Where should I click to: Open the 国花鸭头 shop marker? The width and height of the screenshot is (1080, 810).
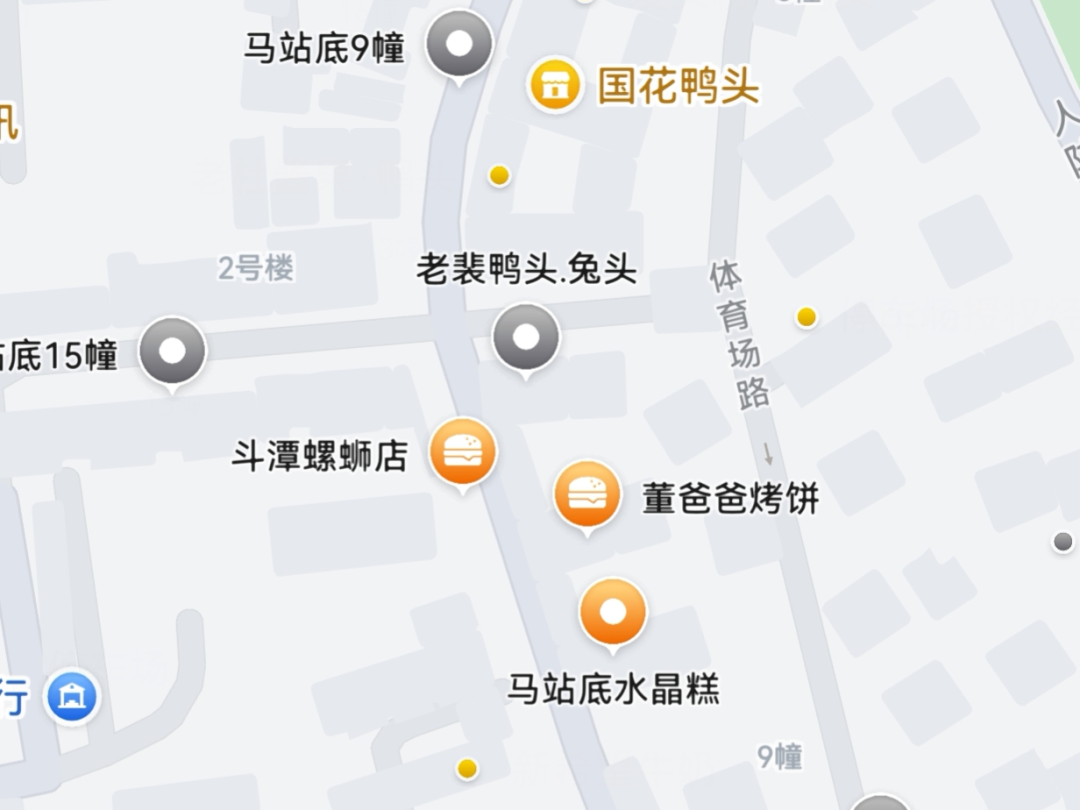(x=555, y=85)
